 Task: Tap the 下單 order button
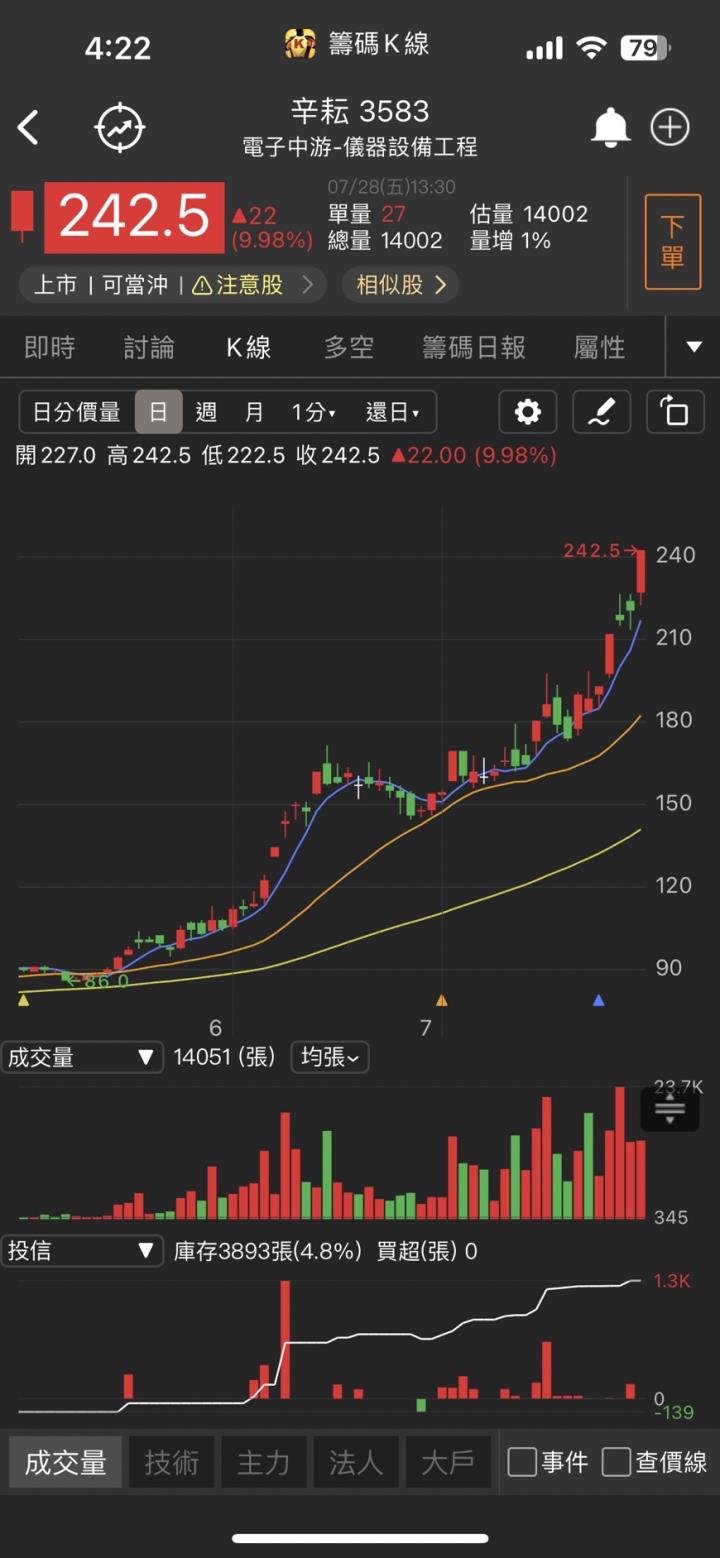click(x=673, y=241)
